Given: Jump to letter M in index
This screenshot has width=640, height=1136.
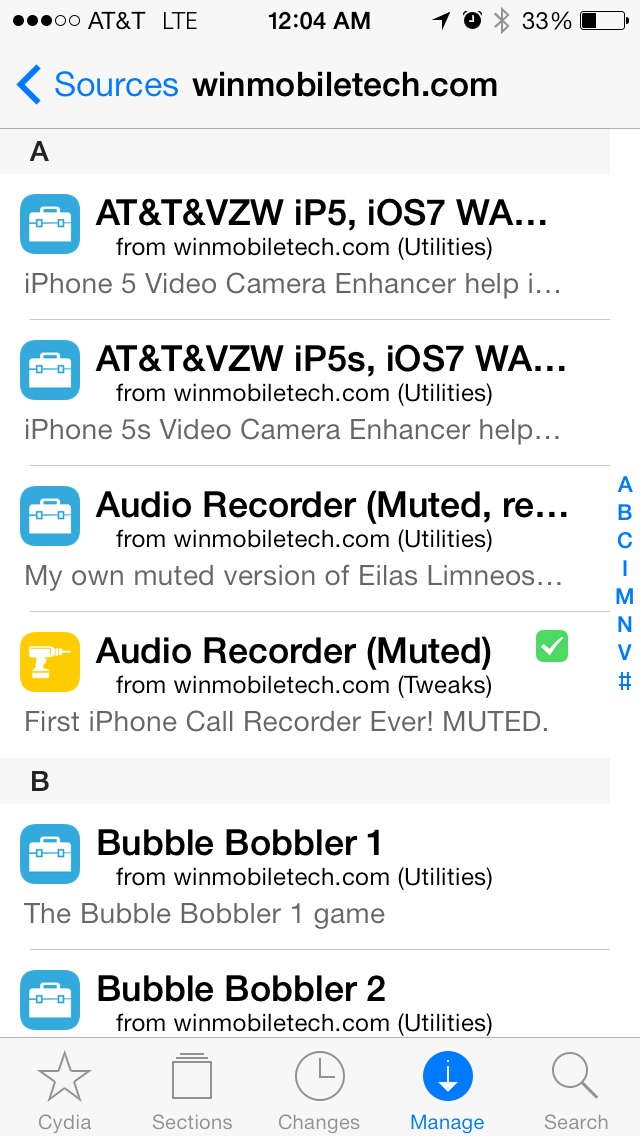Looking at the screenshot, I should (625, 596).
